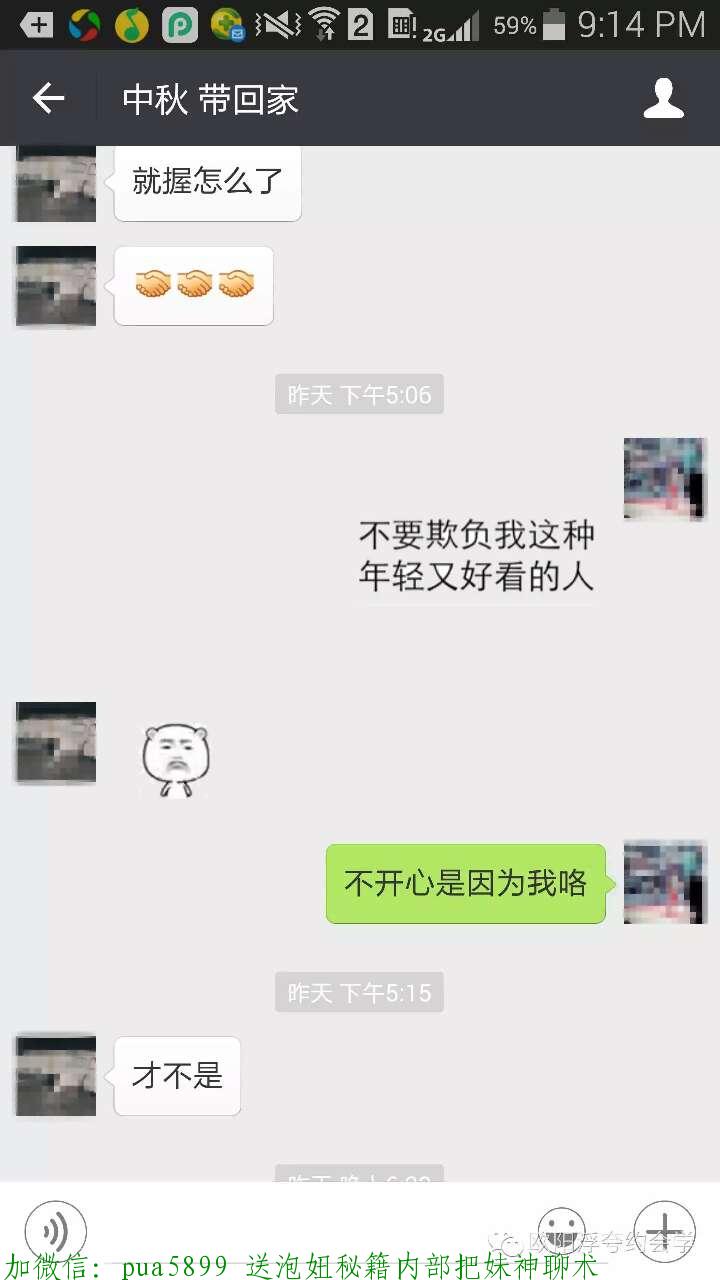Tap the bubble 不要欺负我这种年轻又好看的人
This screenshot has height=1280, width=720.
click(476, 560)
